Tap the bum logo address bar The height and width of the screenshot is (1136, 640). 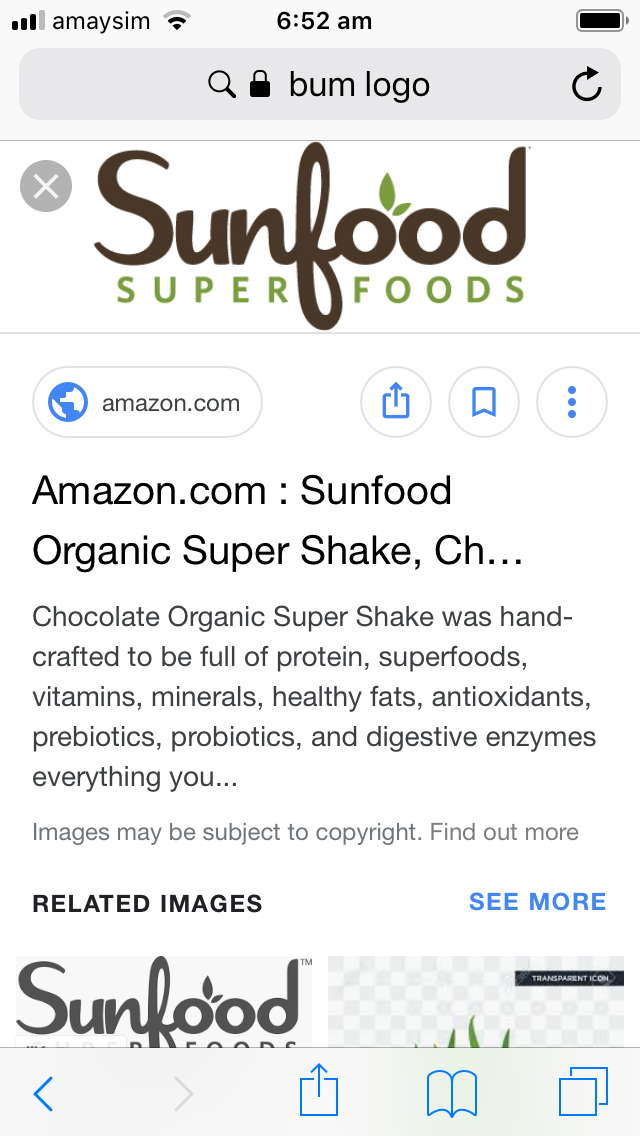click(x=320, y=85)
